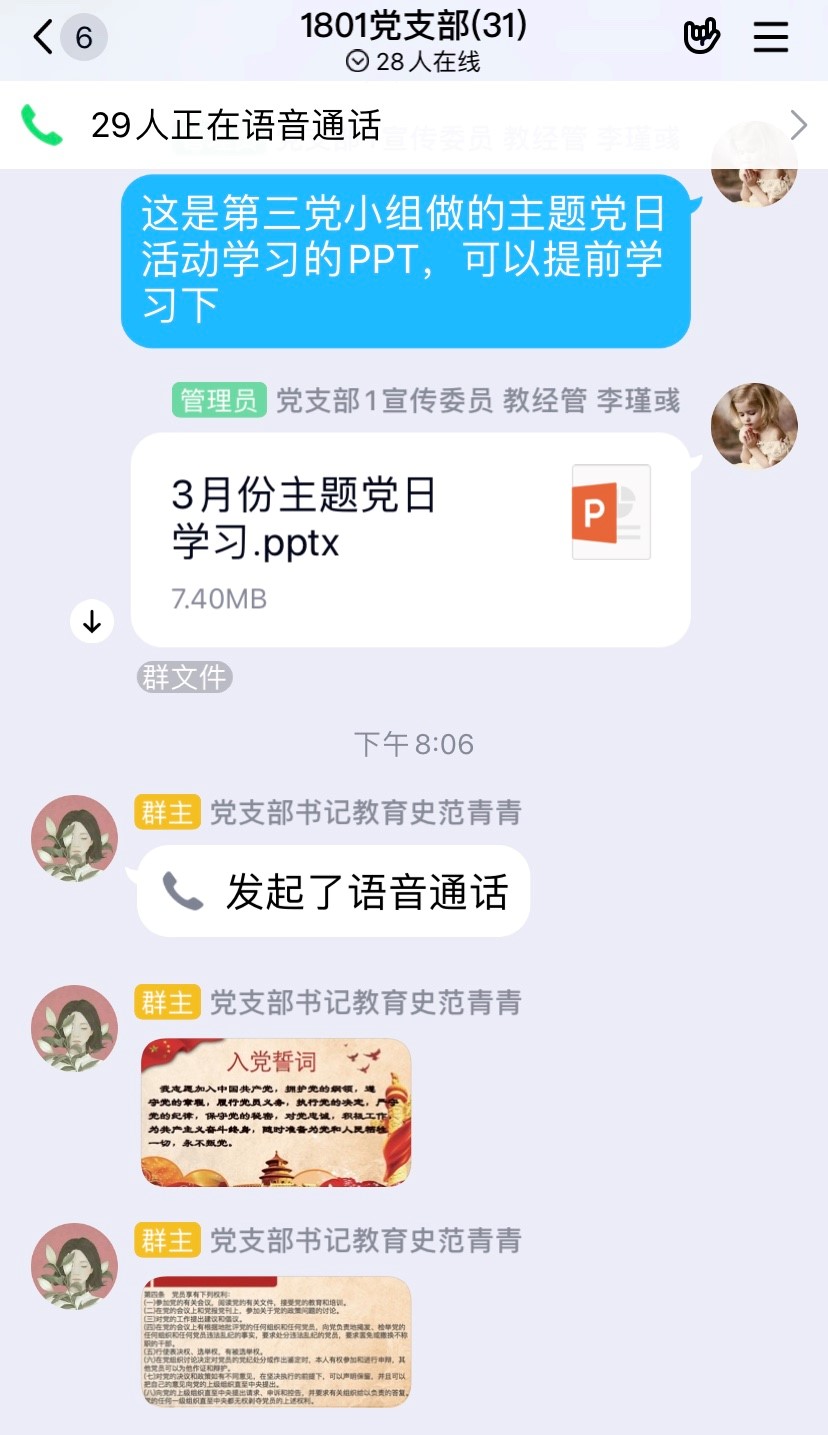Open the 第四条 党员权利 text image
Viewport: 828px width, 1435px height.
[276, 1342]
